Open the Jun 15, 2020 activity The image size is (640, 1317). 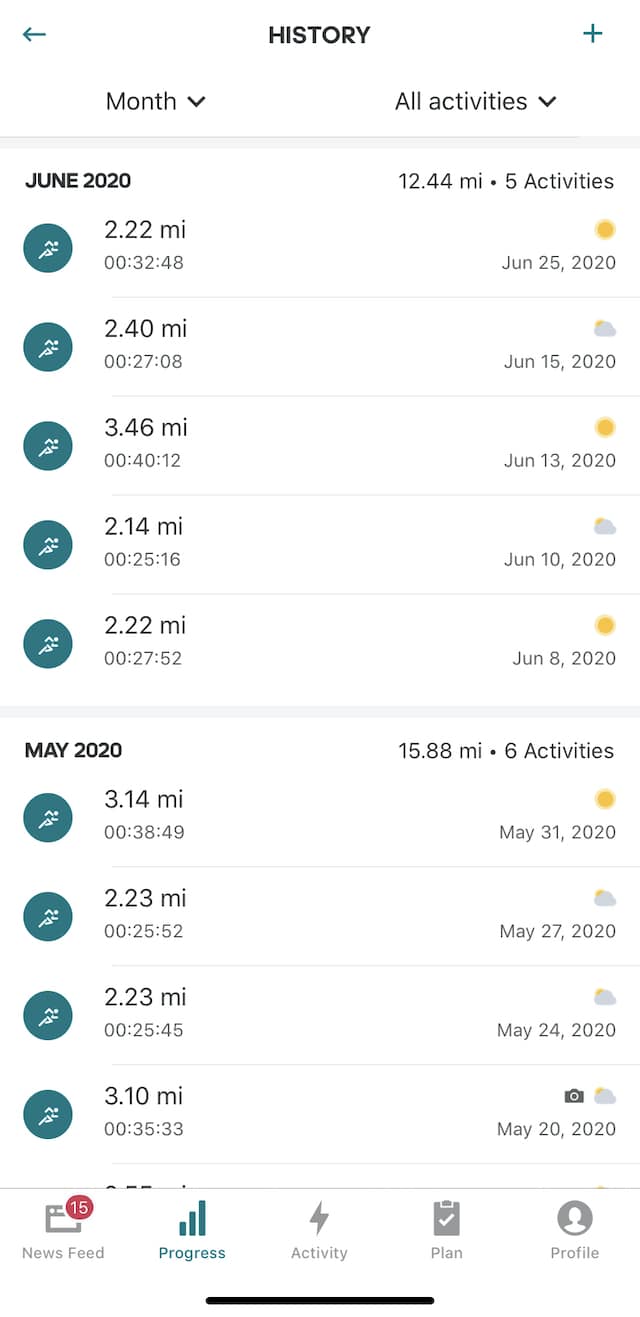[x=320, y=346]
